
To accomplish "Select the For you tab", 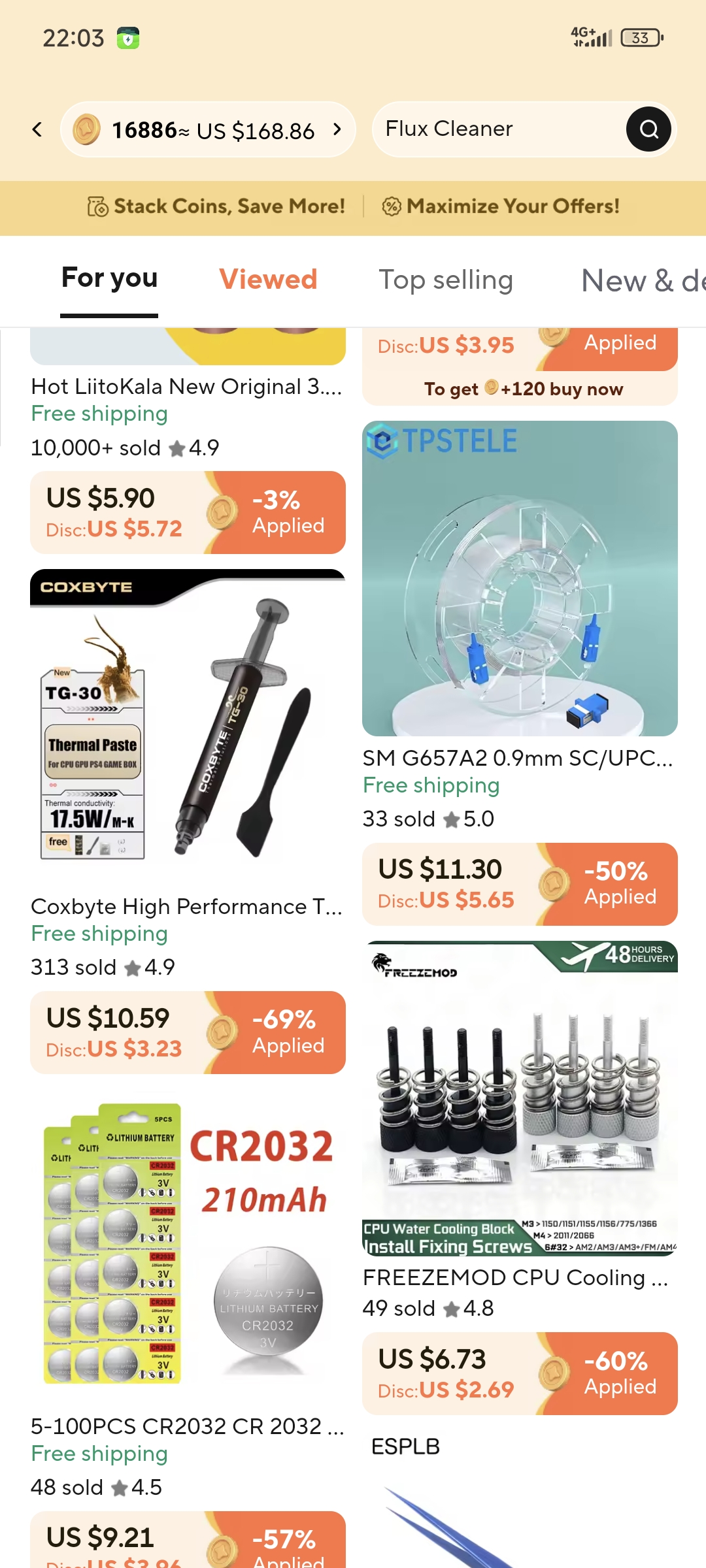I will pyautogui.click(x=109, y=279).
